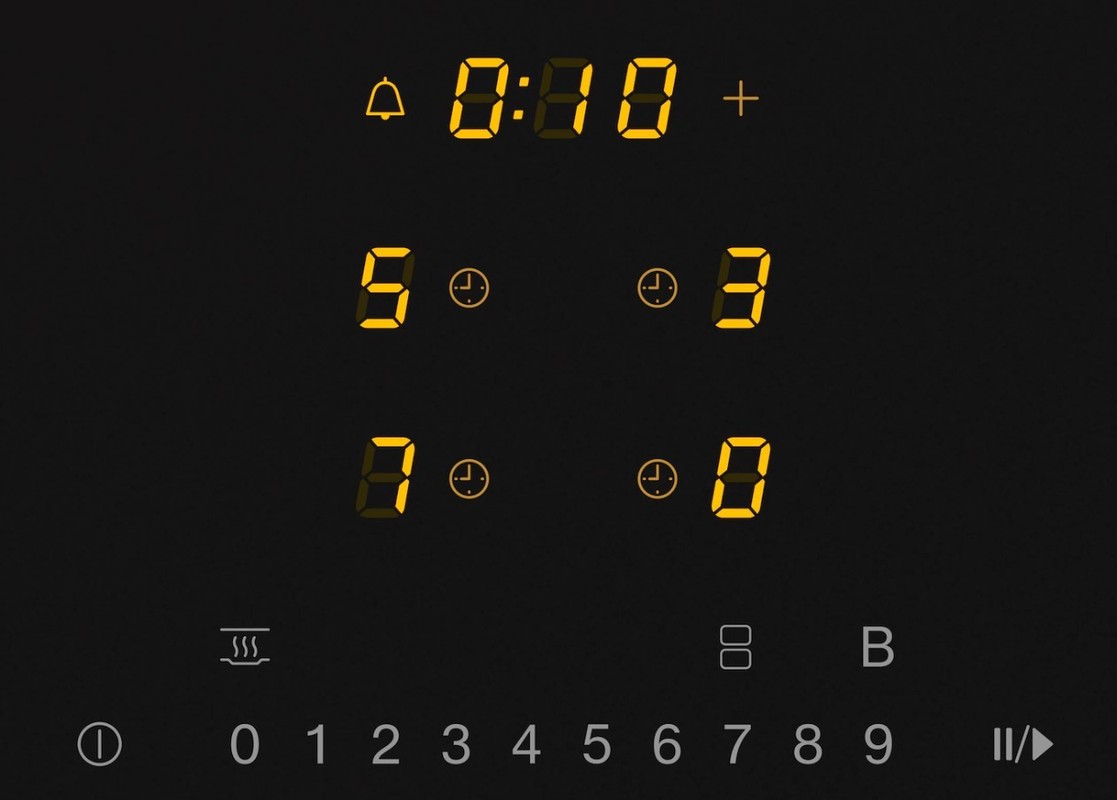Select the cooking zone showing 7

click(x=385, y=479)
